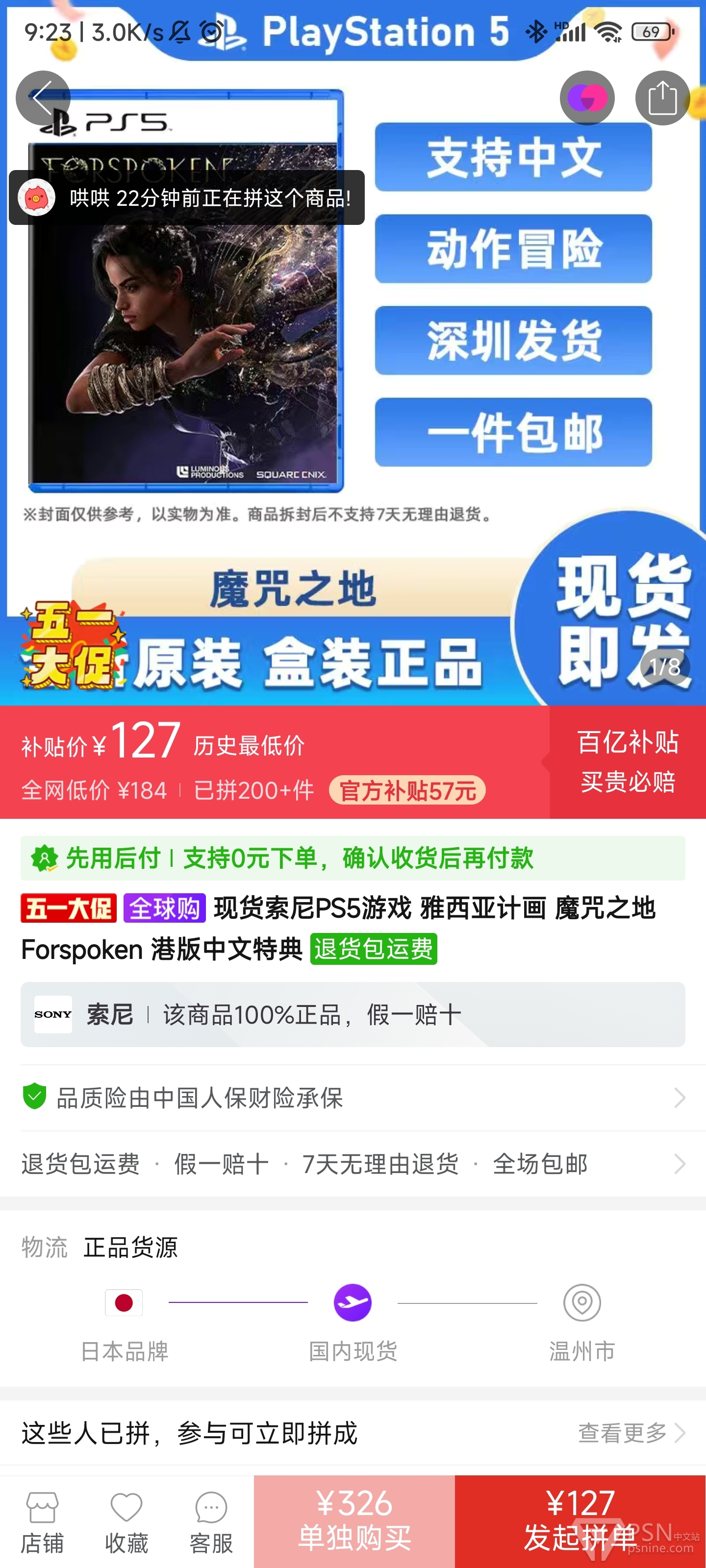Screen dimensions: 706x1568
Task: Expand the 退货包运费 service guarantees row
Action: coord(353,1164)
